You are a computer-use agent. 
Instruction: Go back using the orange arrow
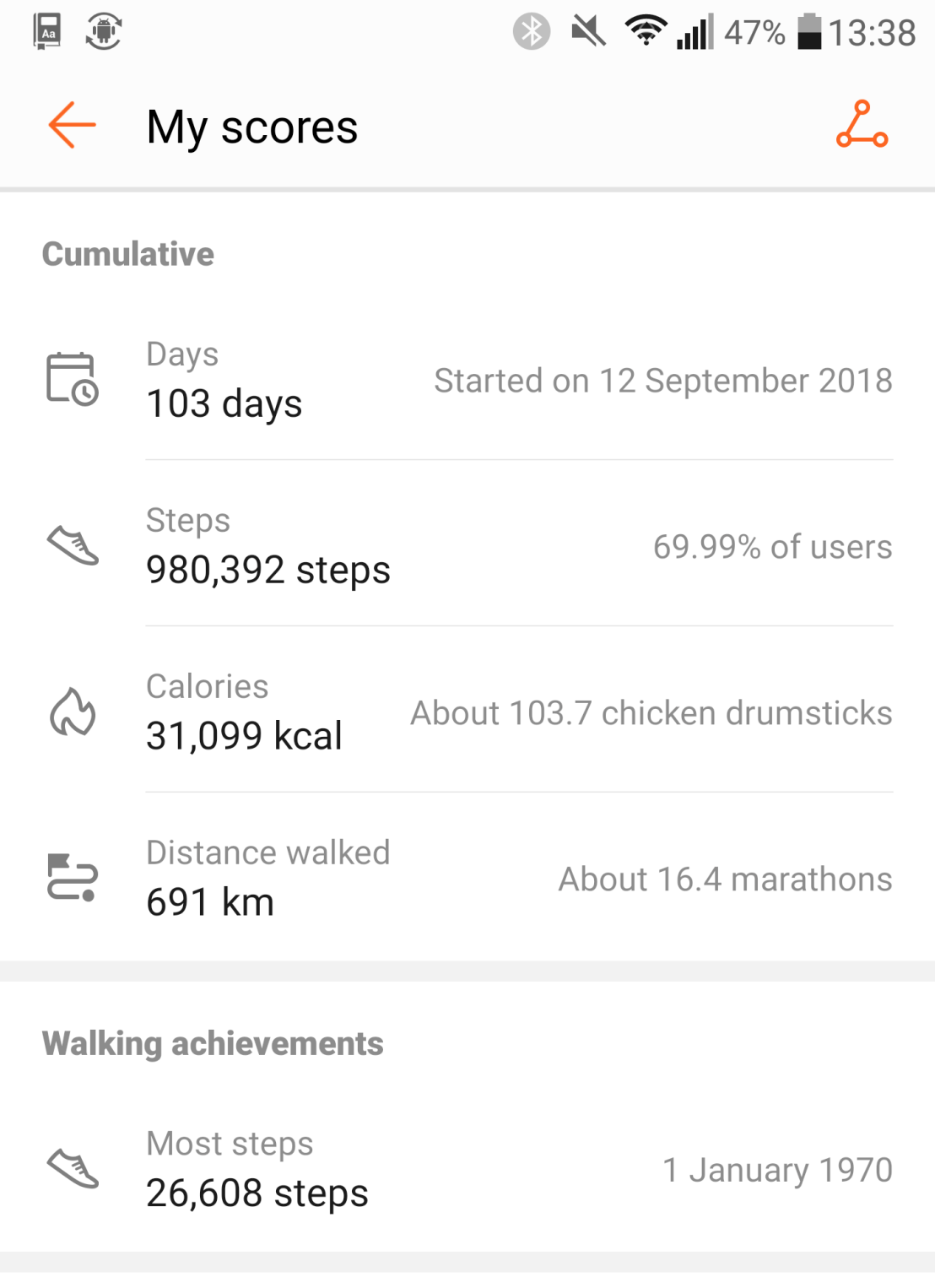tap(71, 125)
